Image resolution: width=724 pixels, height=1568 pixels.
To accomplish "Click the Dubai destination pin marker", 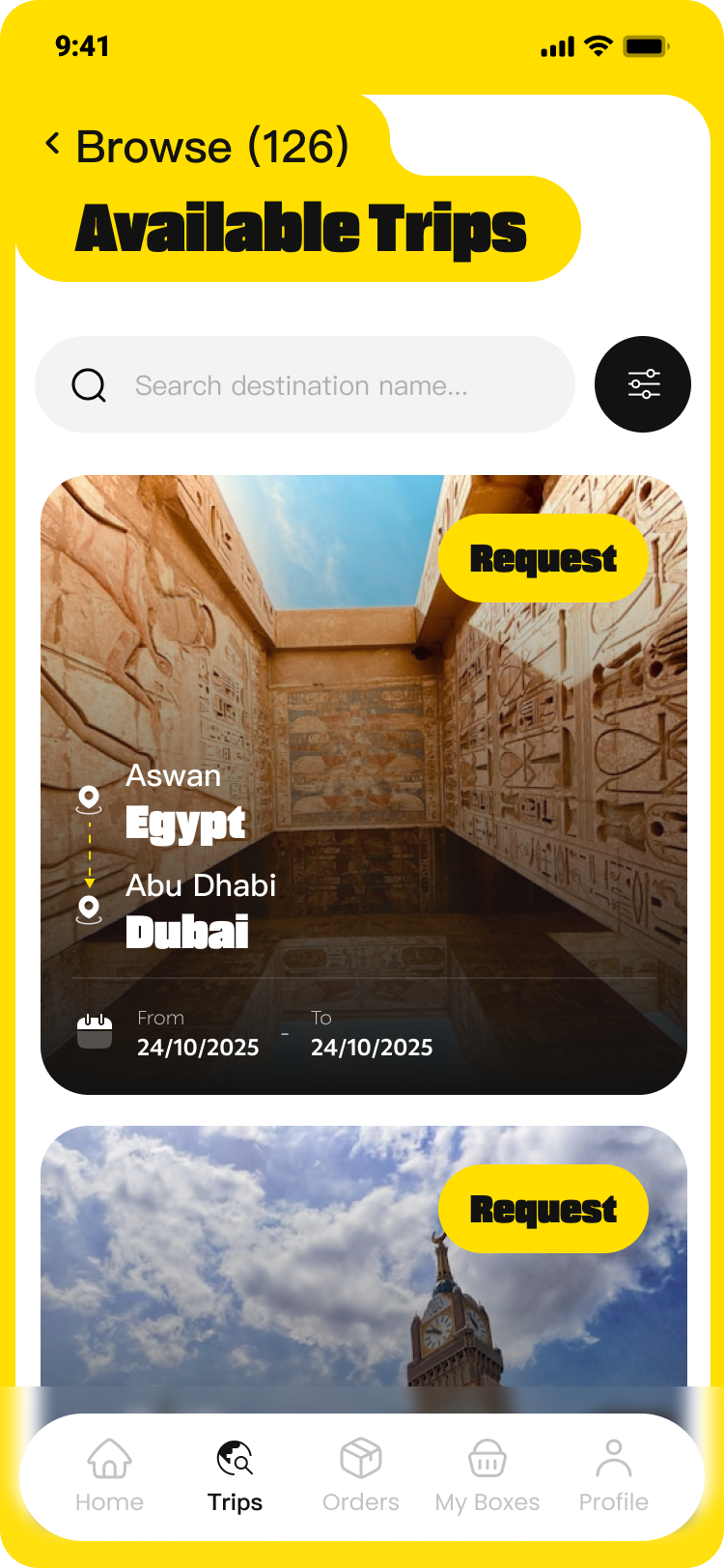I will tap(90, 909).
